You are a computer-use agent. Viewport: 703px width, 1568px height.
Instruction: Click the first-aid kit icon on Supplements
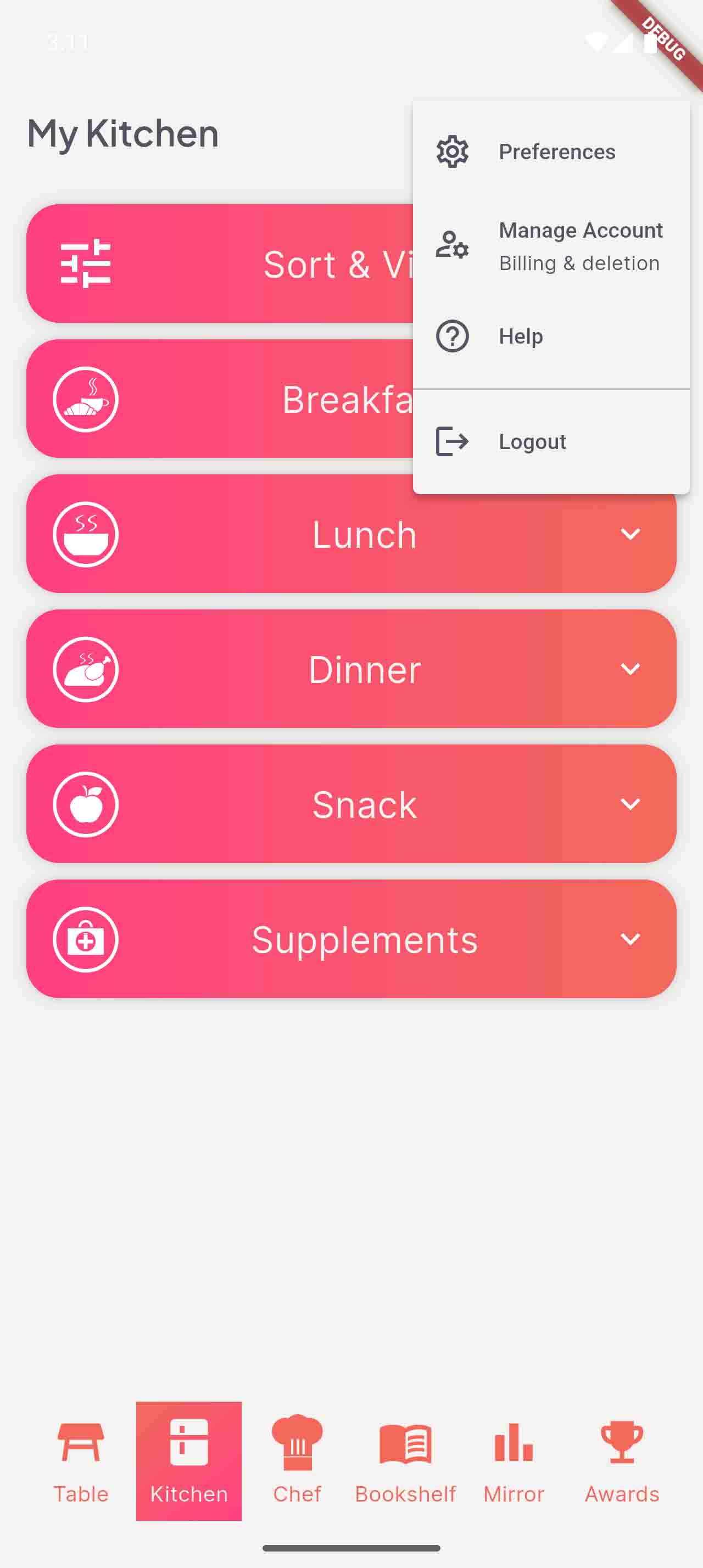click(x=84, y=939)
